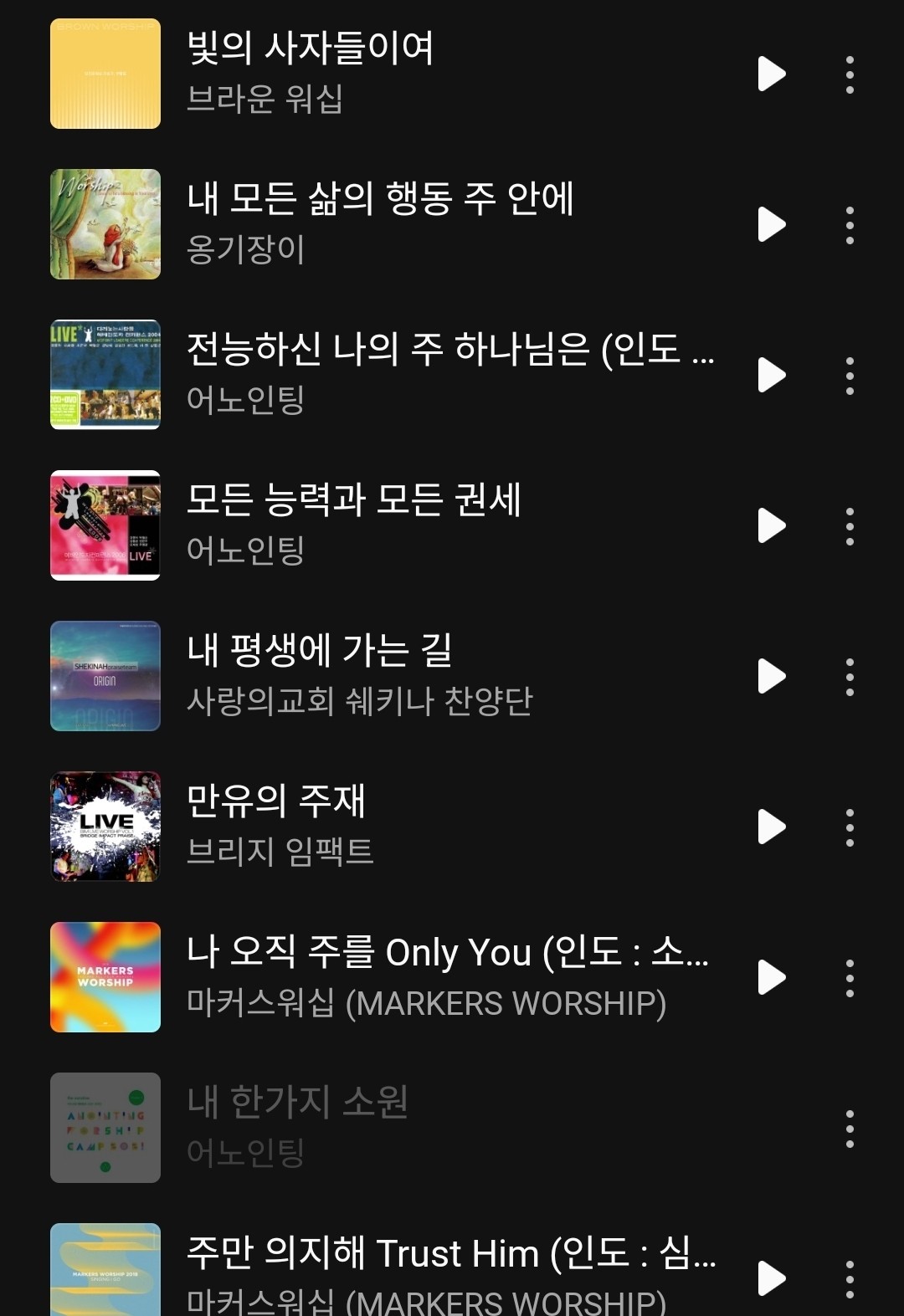904x1316 pixels.
Task: Open more options for 내 평생에 가는 길
Action: pyautogui.click(x=850, y=677)
